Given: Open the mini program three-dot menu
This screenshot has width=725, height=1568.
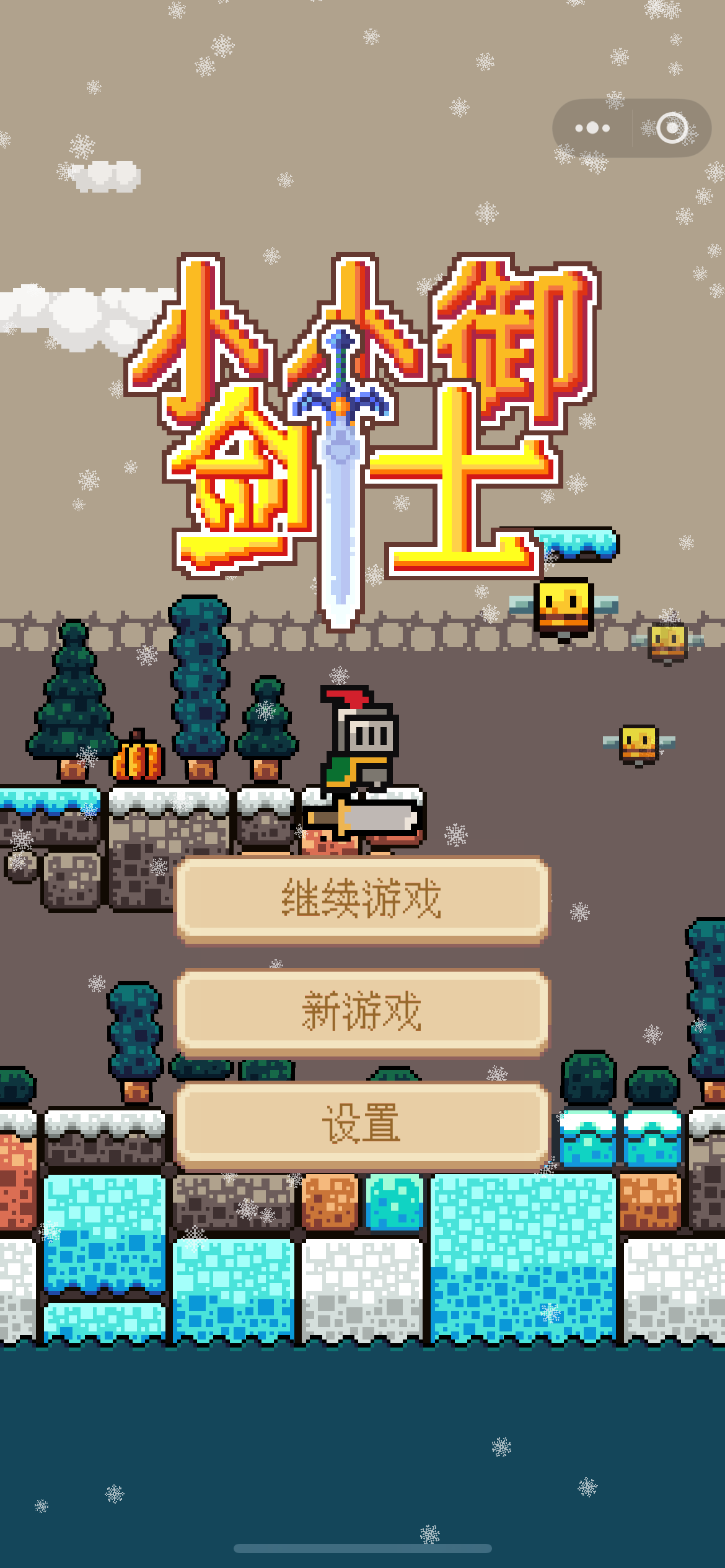Looking at the screenshot, I should pyautogui.click(x=592, y=128).
